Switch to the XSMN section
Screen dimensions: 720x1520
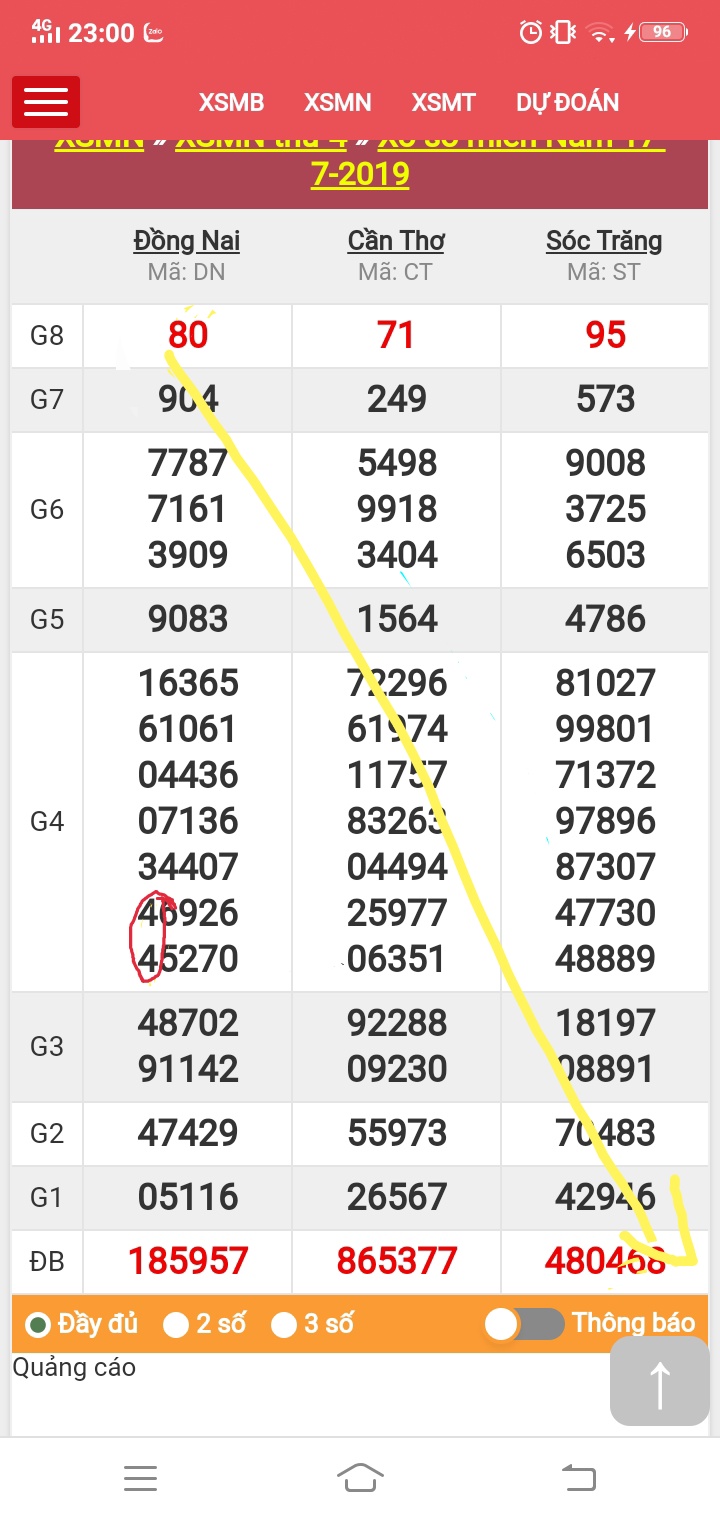[338, 102]
